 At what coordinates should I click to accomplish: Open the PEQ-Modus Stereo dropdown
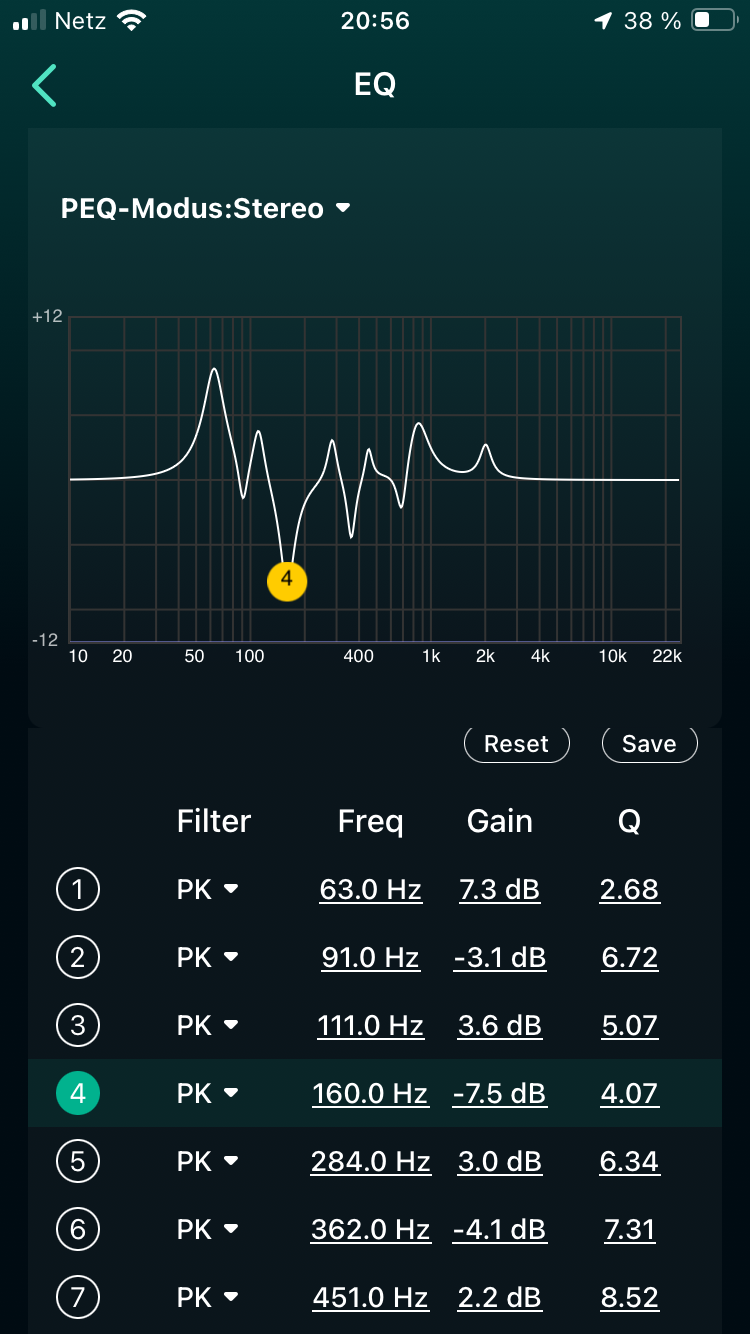(206, 208)
